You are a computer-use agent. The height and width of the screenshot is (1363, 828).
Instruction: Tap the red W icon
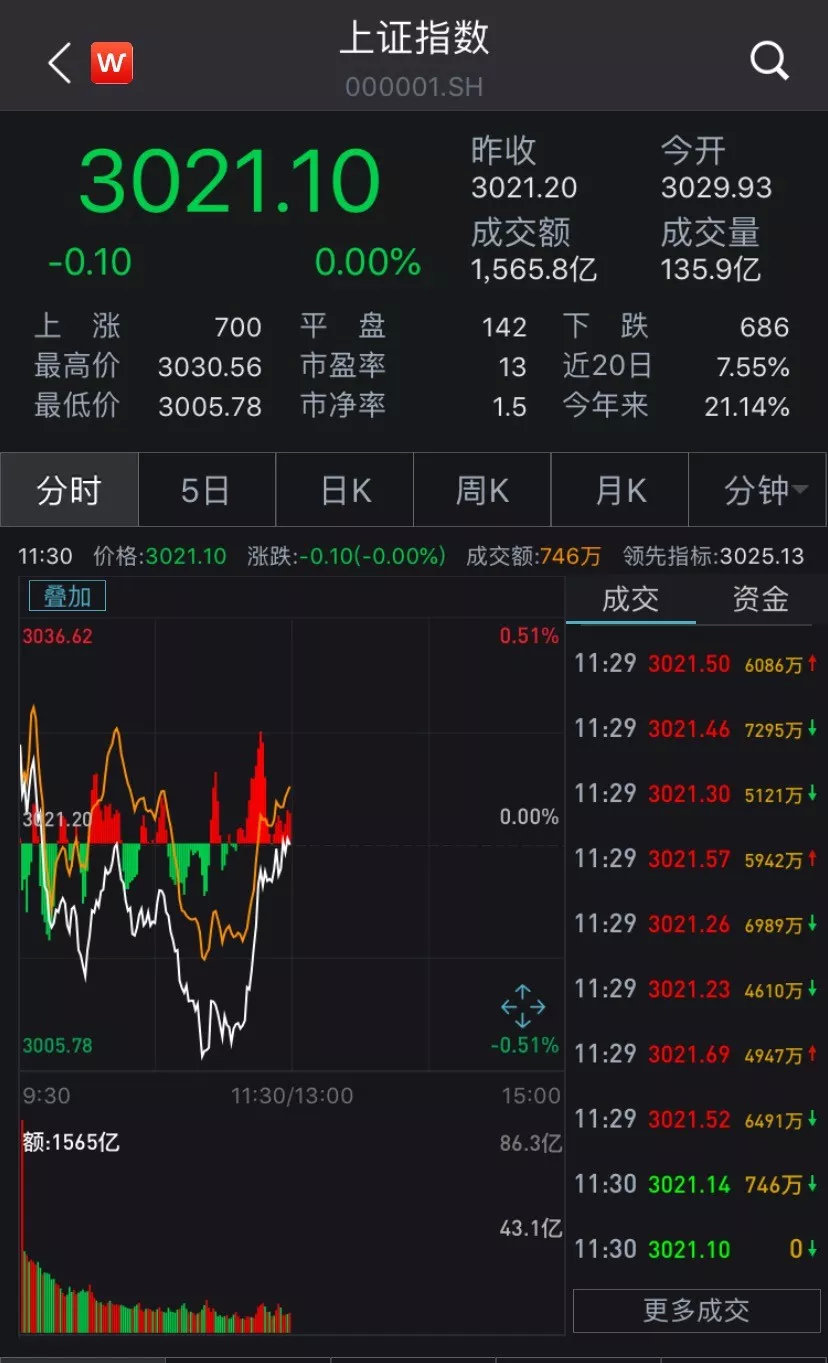pos(111,64)
